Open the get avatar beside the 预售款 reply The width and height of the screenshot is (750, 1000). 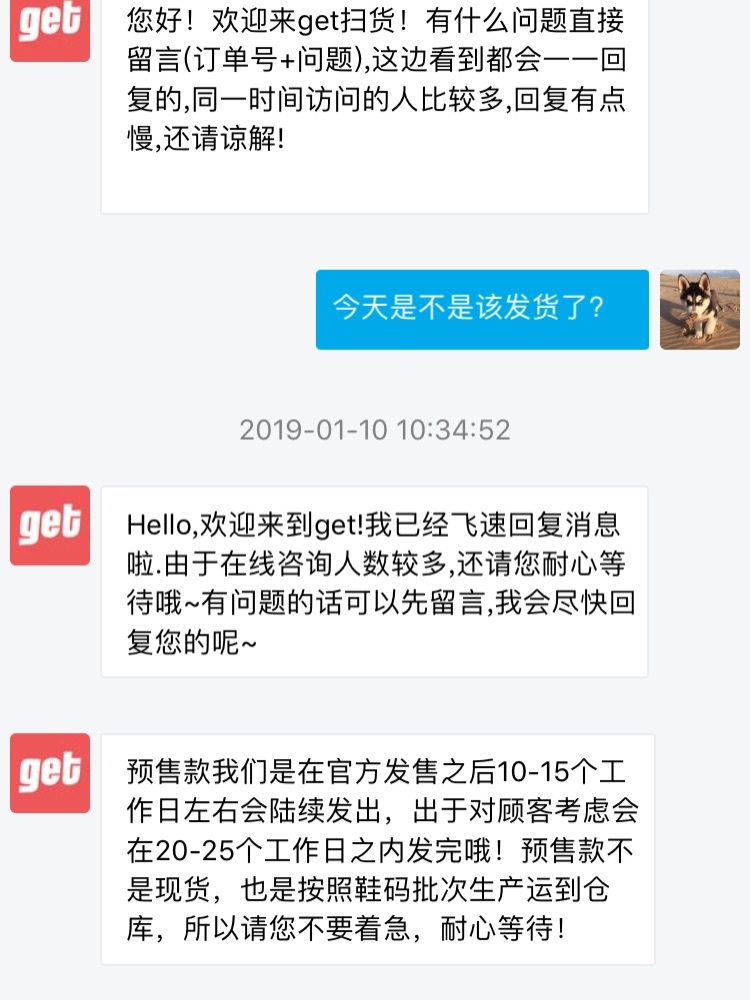coord(49,772)
